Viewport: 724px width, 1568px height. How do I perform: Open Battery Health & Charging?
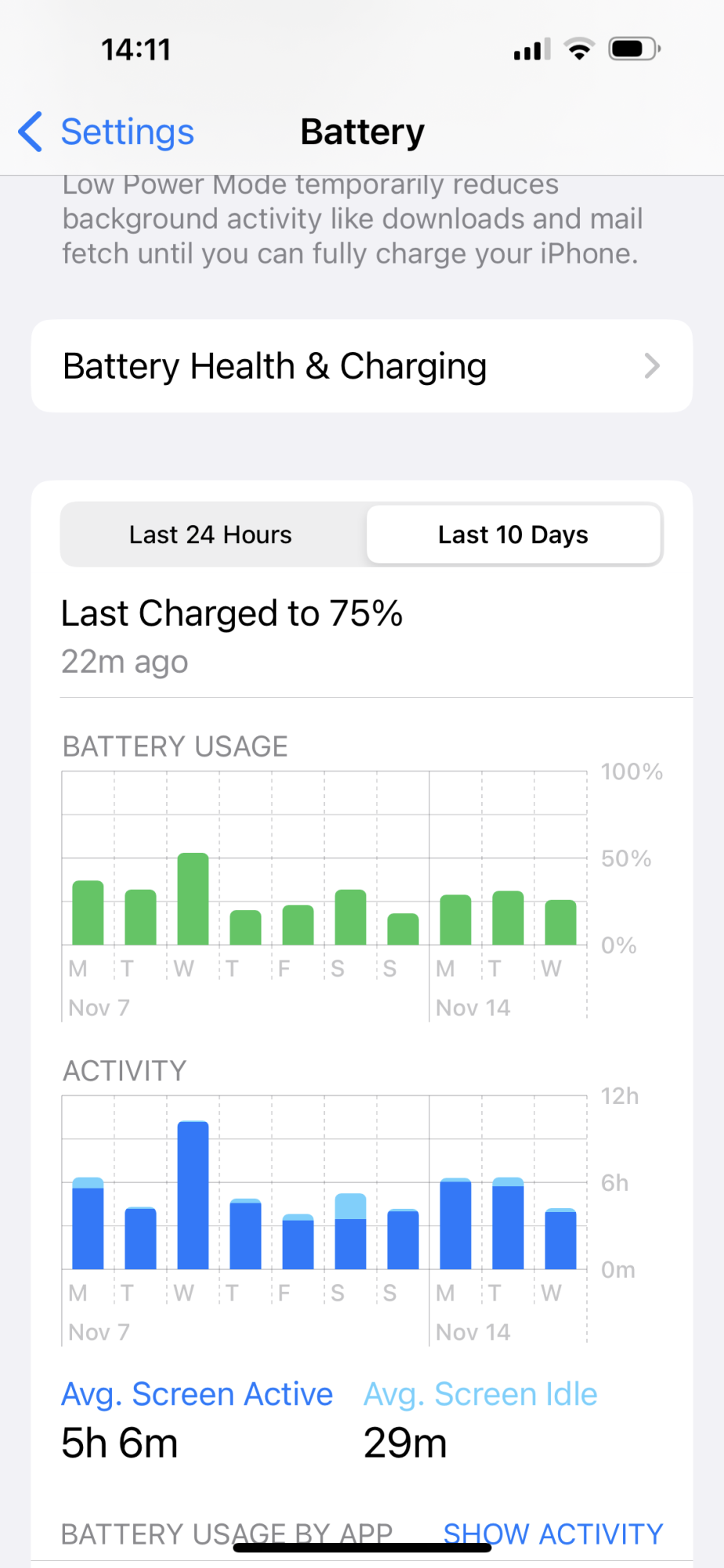point(361,366)
